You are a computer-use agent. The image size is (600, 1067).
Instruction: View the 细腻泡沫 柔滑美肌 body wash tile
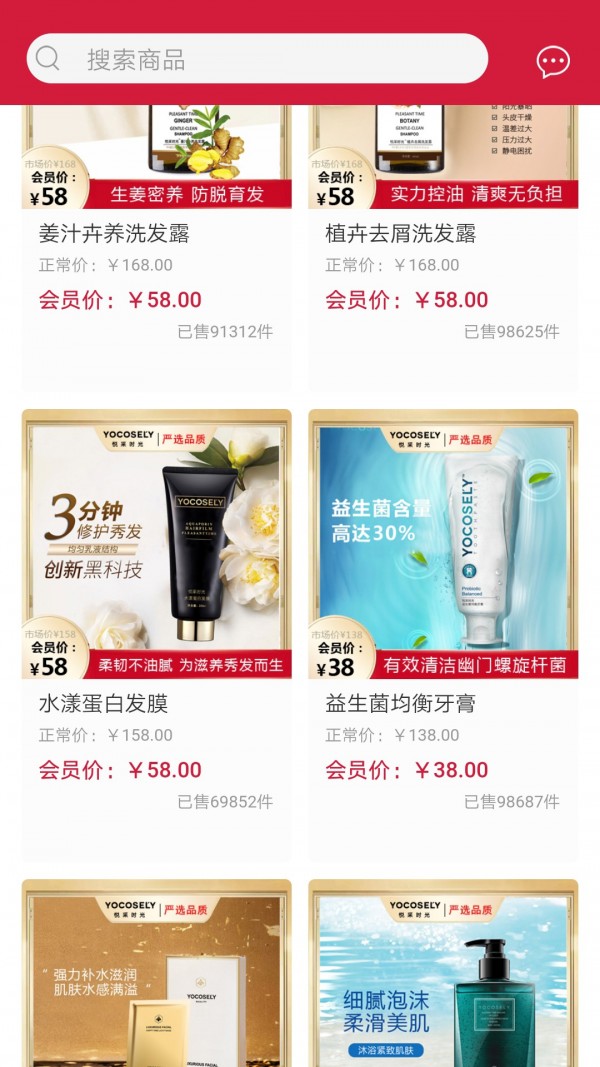[443, 974]
